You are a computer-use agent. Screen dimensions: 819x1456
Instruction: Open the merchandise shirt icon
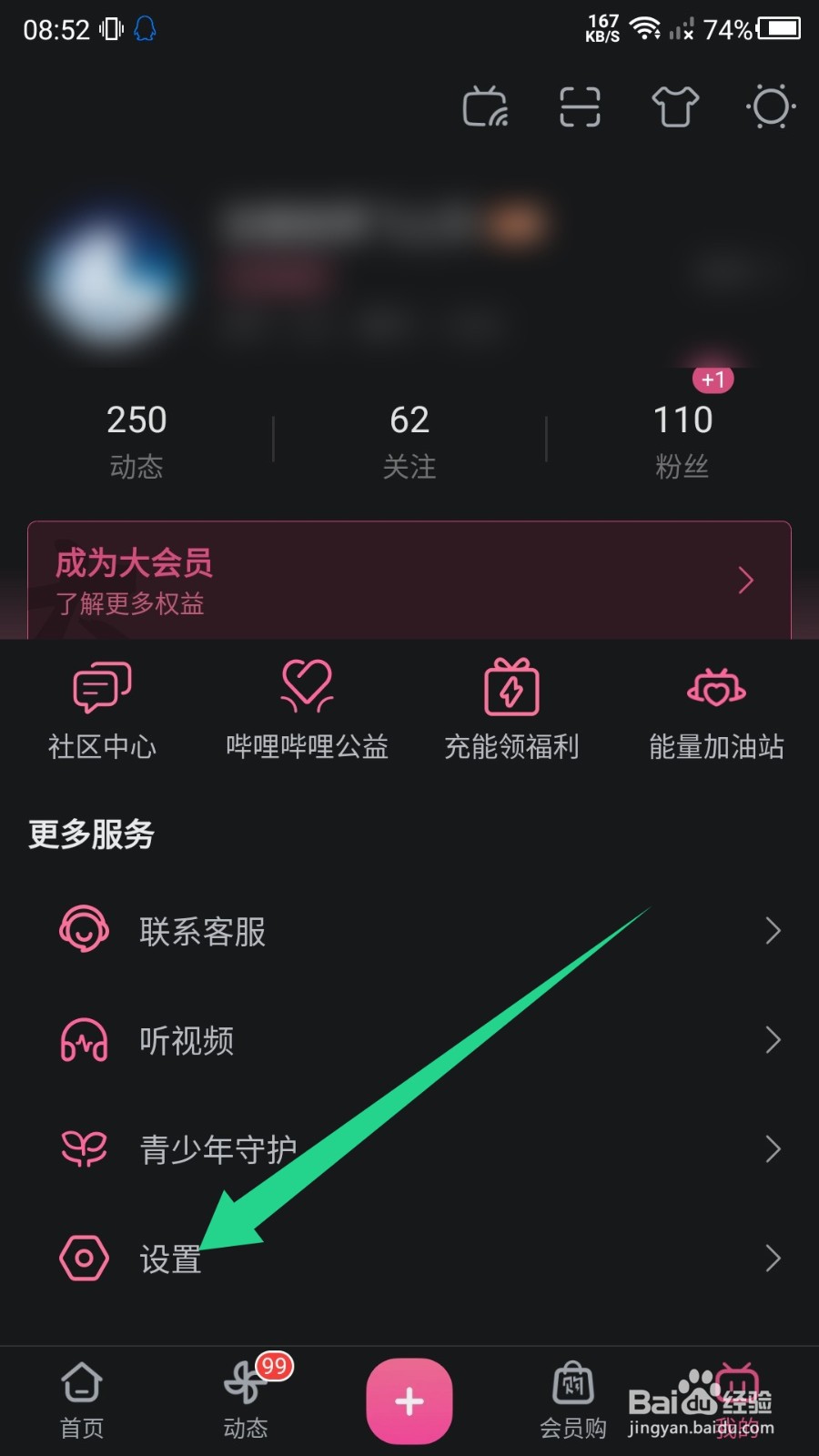[x=674, y=106]
